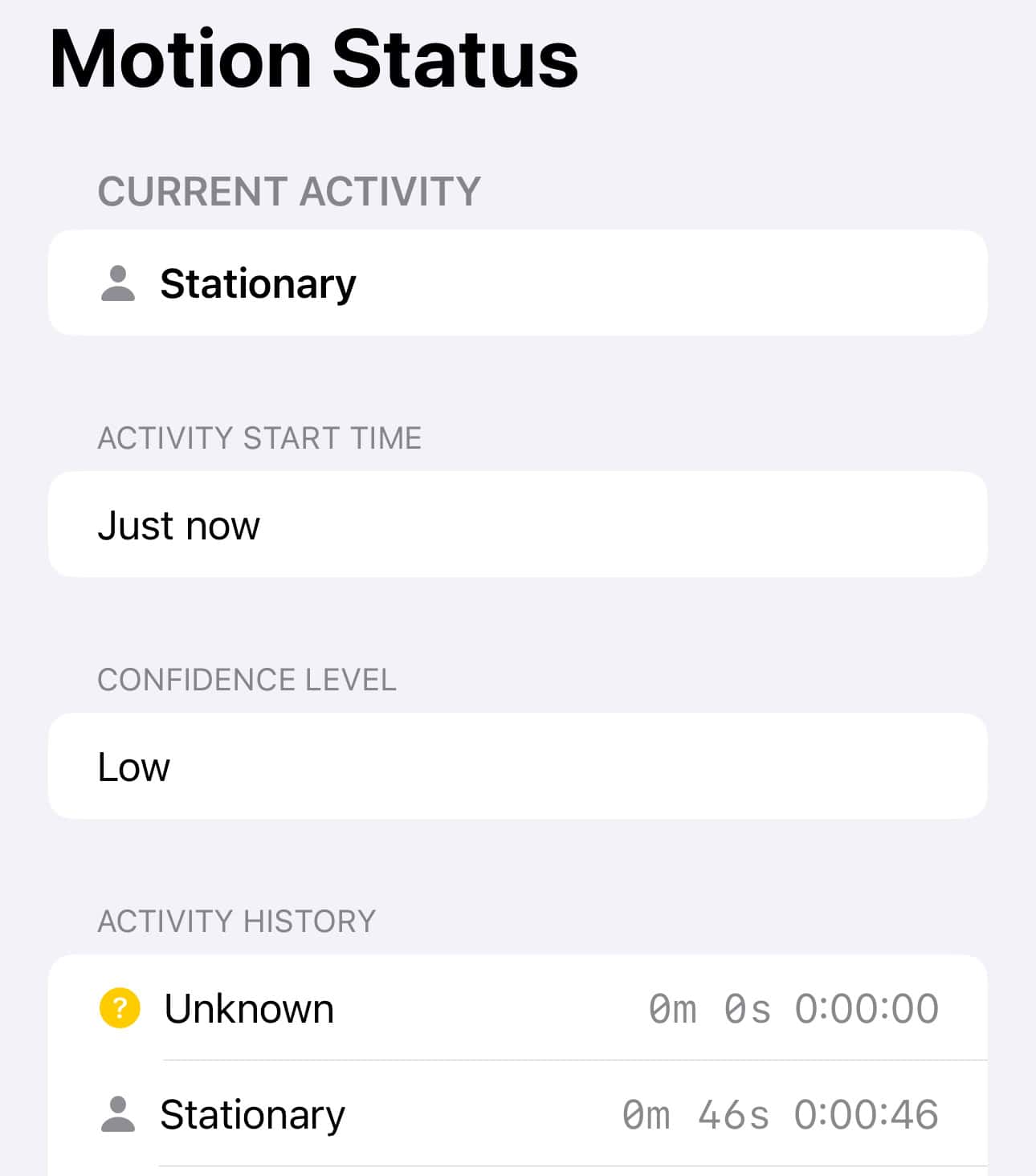Tap the yellow question mark Unknown activity icon

click(119, 1008)
